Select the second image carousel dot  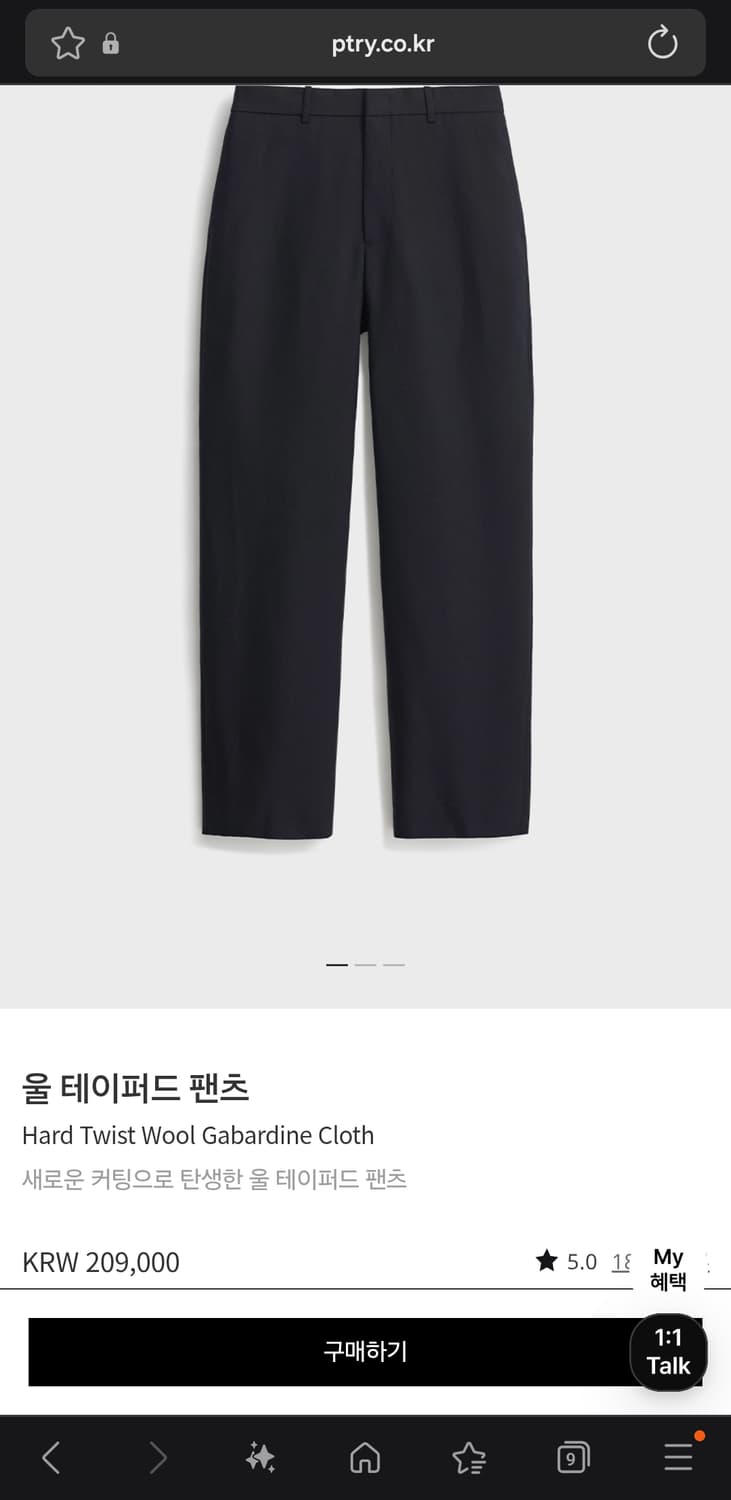tap(365, 964)
